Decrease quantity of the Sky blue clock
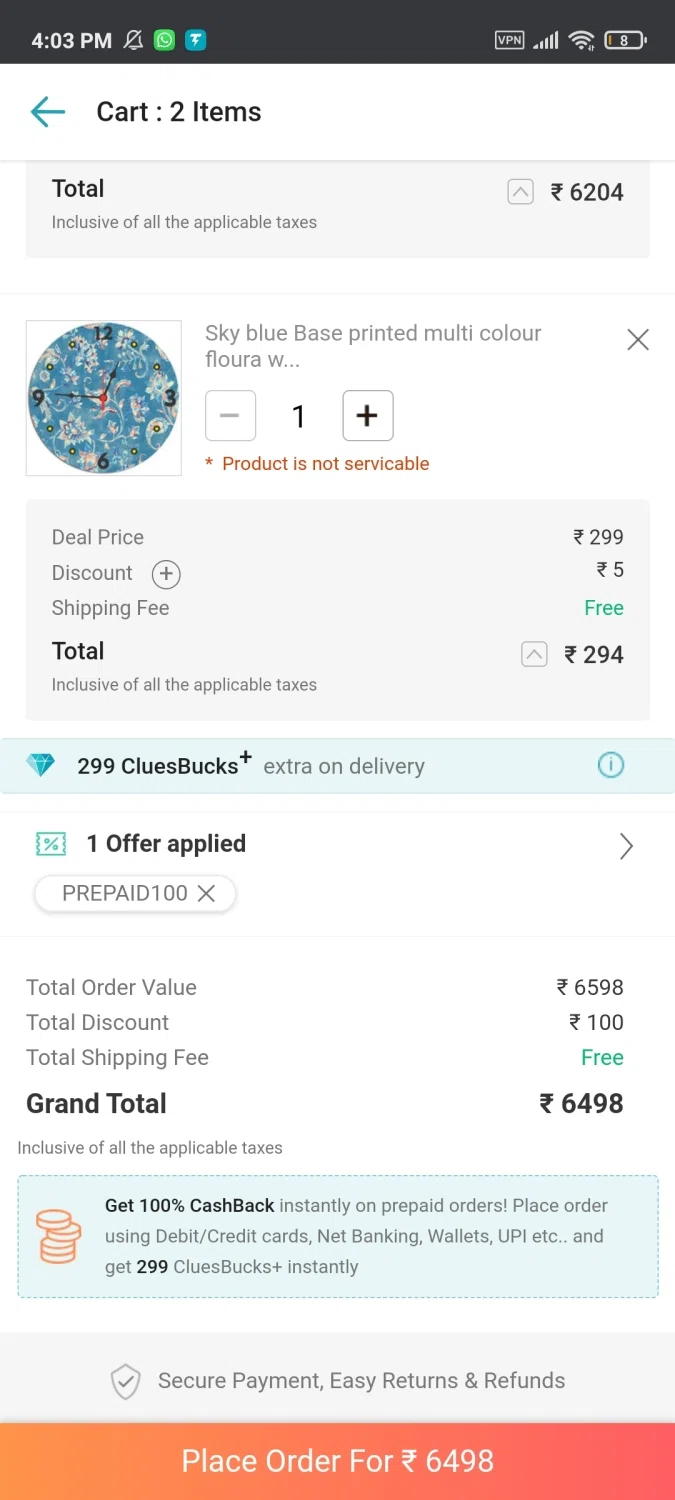Screen dimensions: 675x1500 tap(230, 416)
